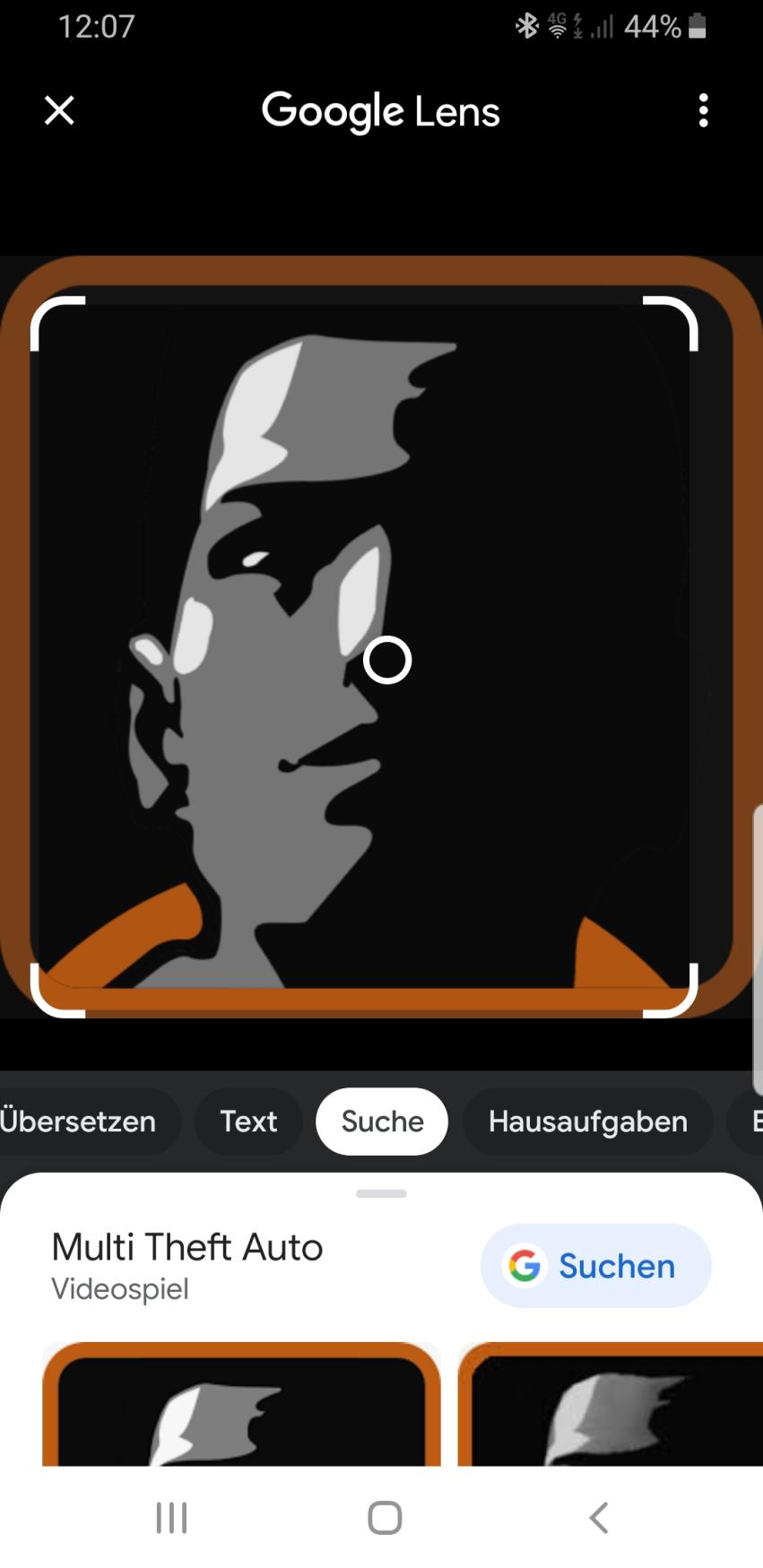Keep Suche mode selected by tapping it
Screen dimensions: 763x1568
coord(381,1122)
